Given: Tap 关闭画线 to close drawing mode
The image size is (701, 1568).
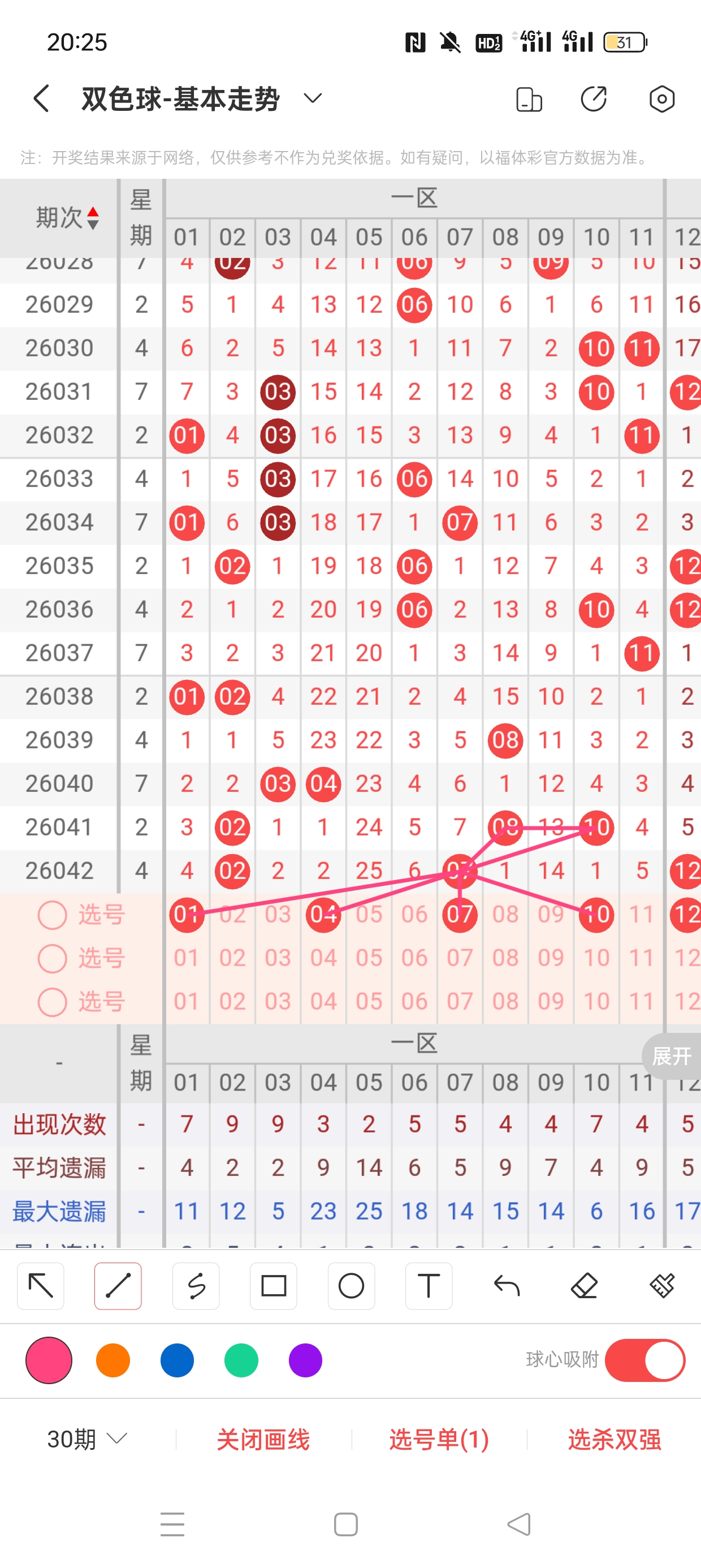Looking at the screenshot, I should point(263,1440).
